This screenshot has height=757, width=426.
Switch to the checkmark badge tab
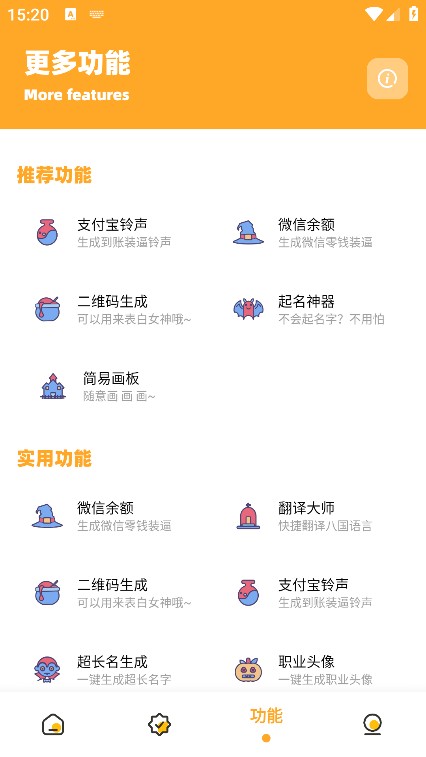pyautogui.click(x=159, y=725)
